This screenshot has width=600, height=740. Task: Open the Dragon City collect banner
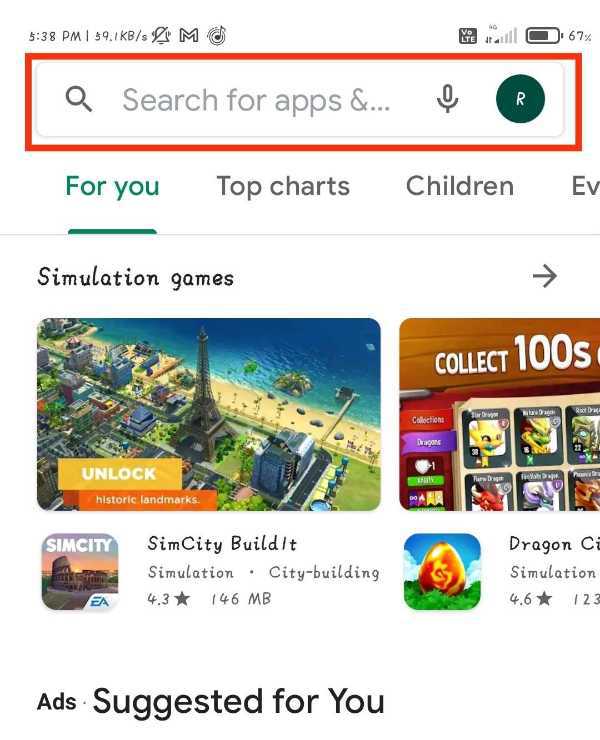coord(500,414)
